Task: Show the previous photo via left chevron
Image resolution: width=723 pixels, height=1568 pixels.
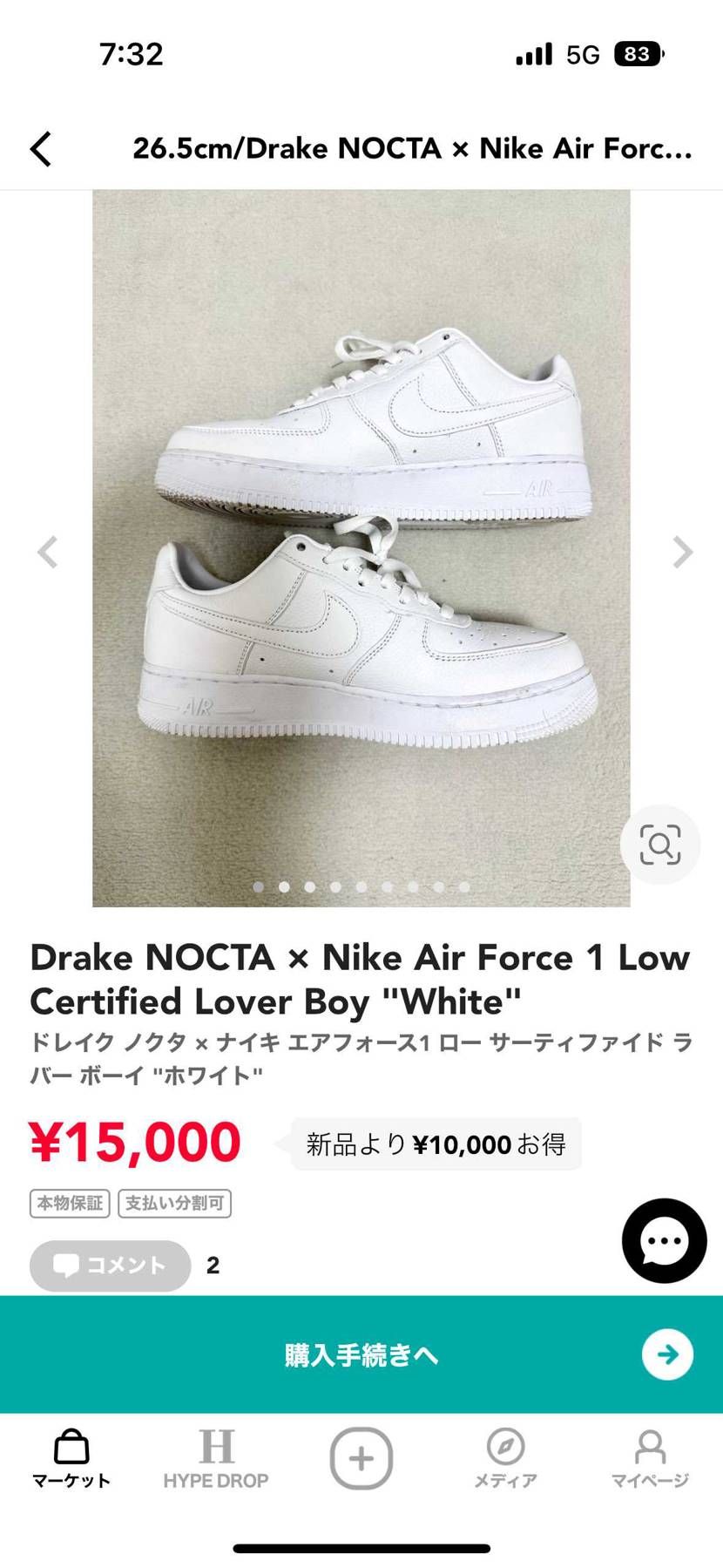Action: click(x=46, y=552)
